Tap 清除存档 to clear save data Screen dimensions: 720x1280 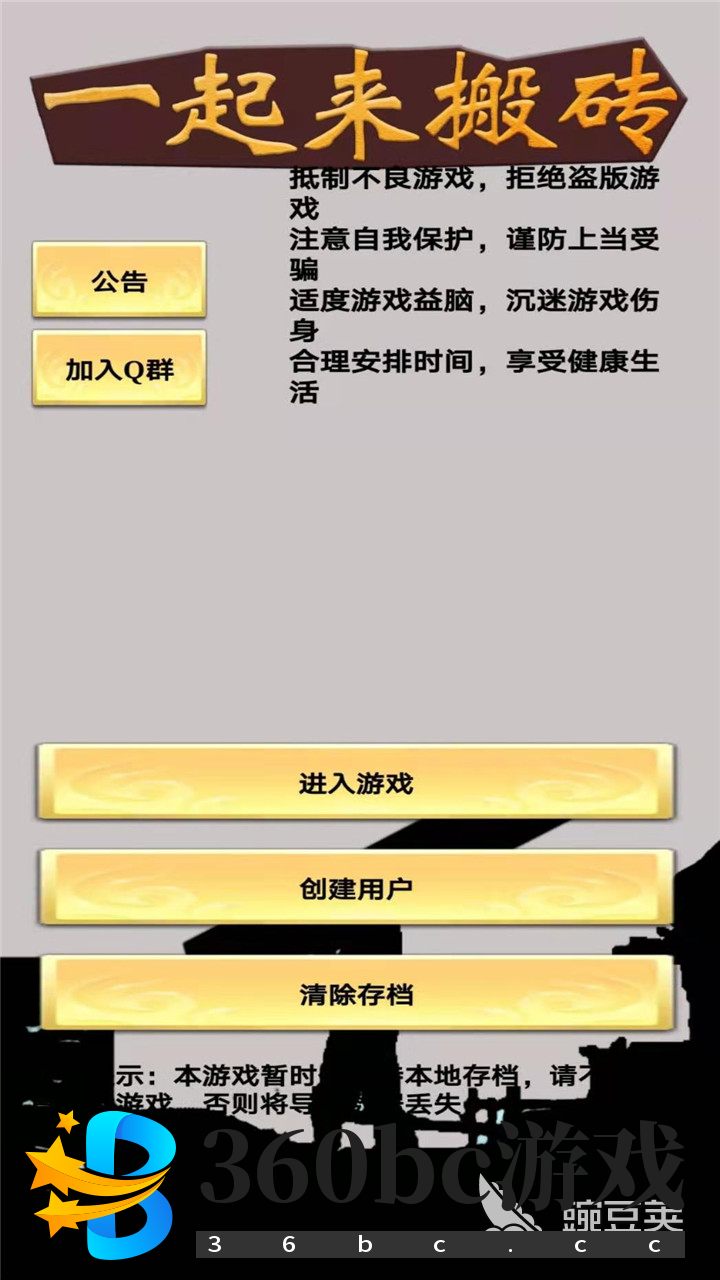tap(356, 994)
